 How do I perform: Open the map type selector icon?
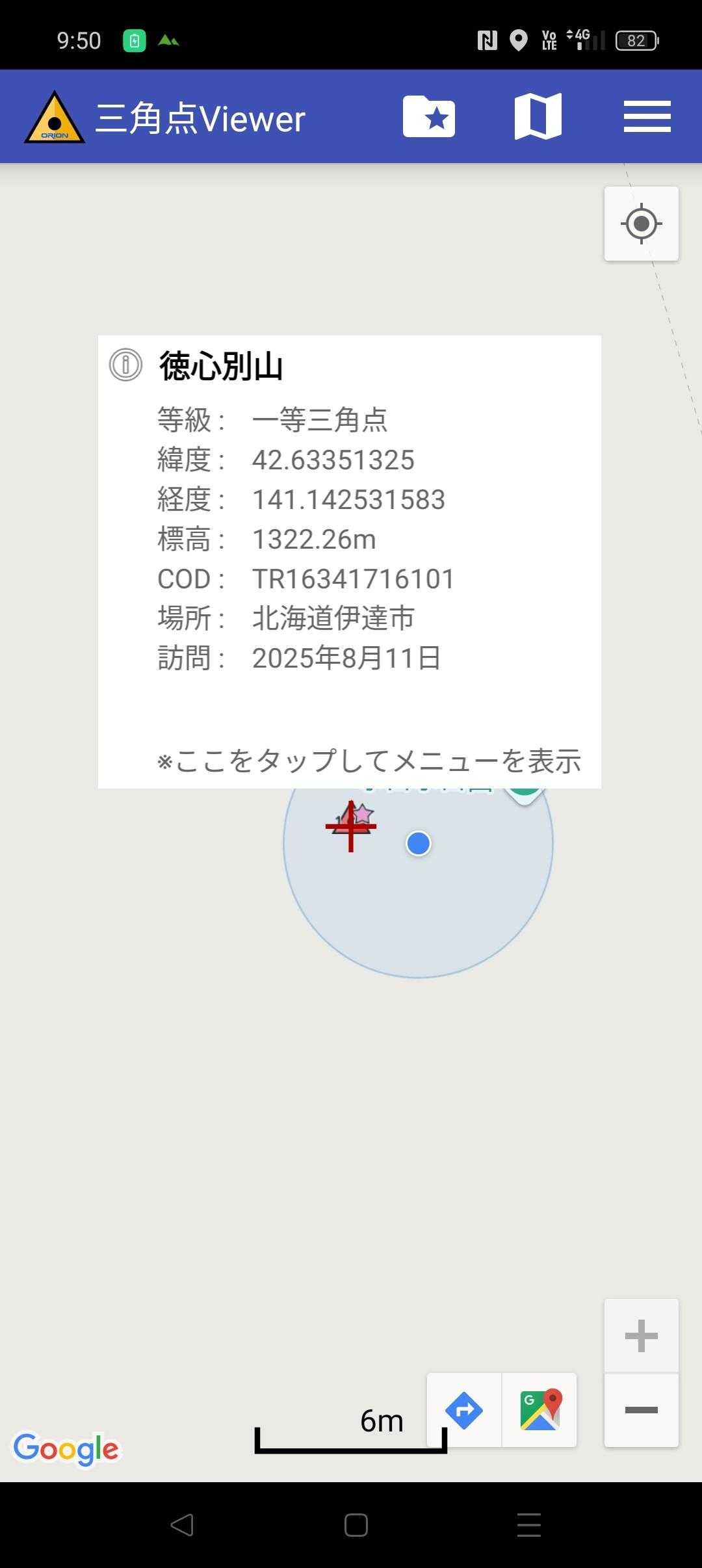point(538,116)
